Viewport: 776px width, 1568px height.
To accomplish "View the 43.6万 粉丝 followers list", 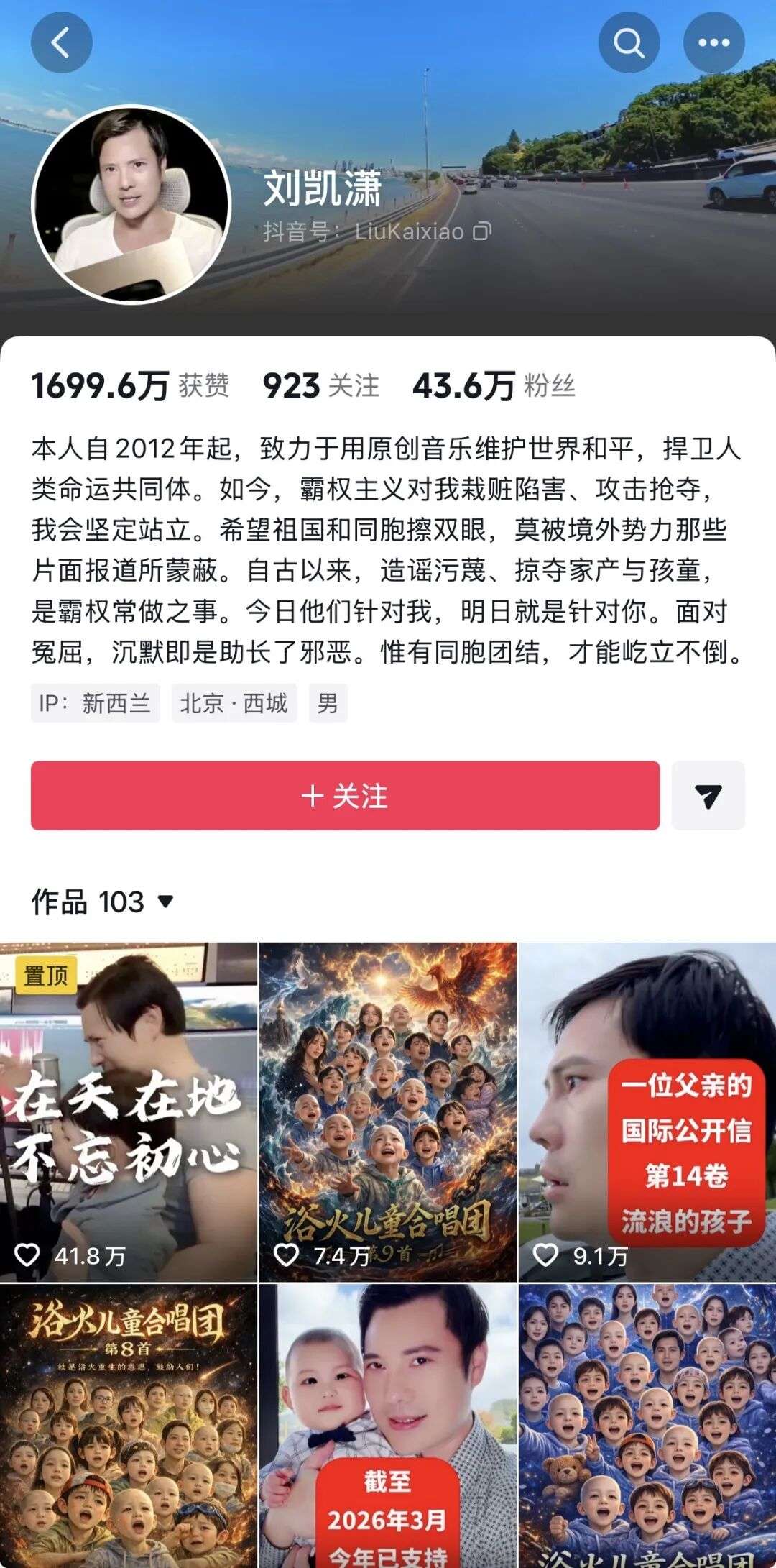I will tap(494, 386).
